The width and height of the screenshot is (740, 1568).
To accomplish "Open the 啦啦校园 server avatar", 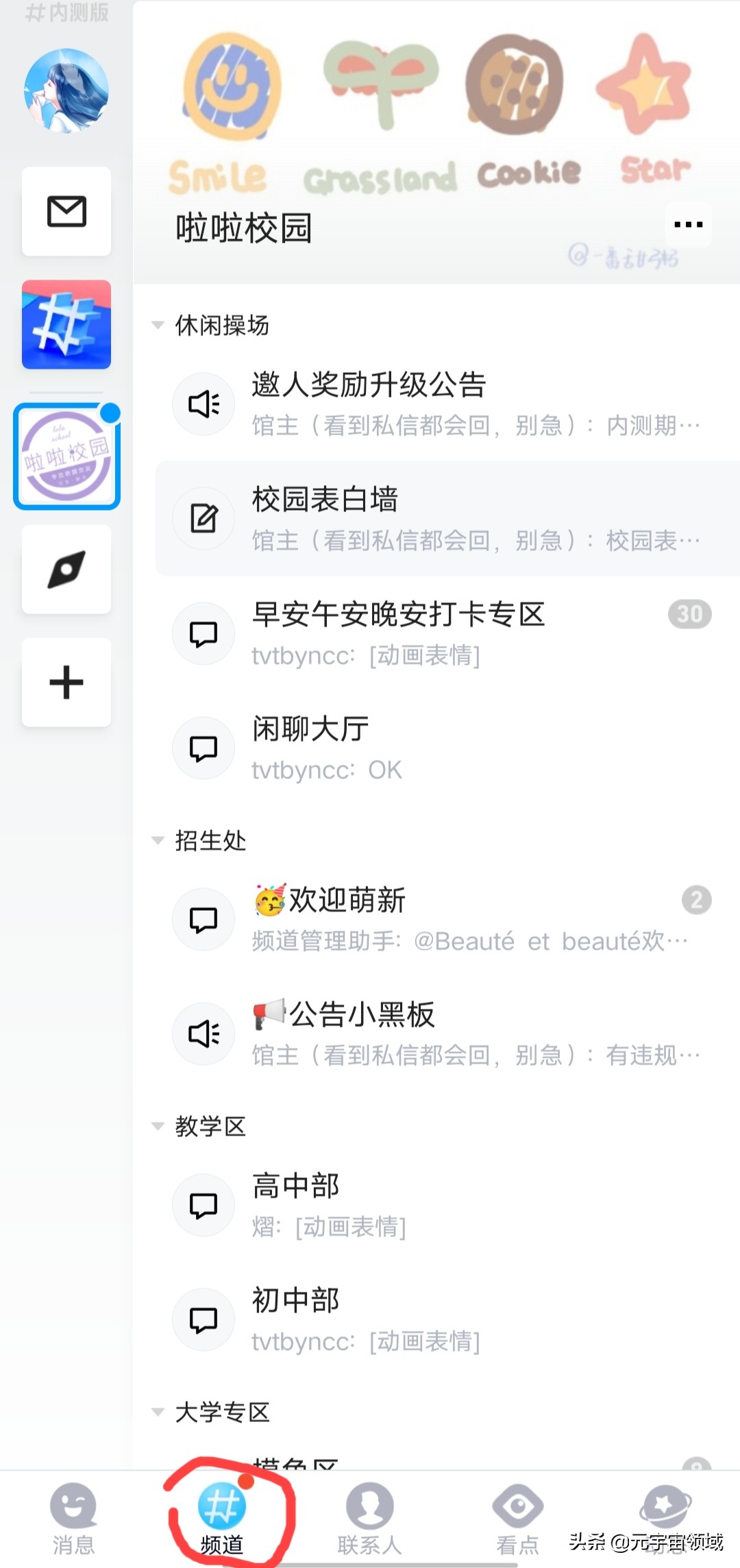I will tap(66, 456).
